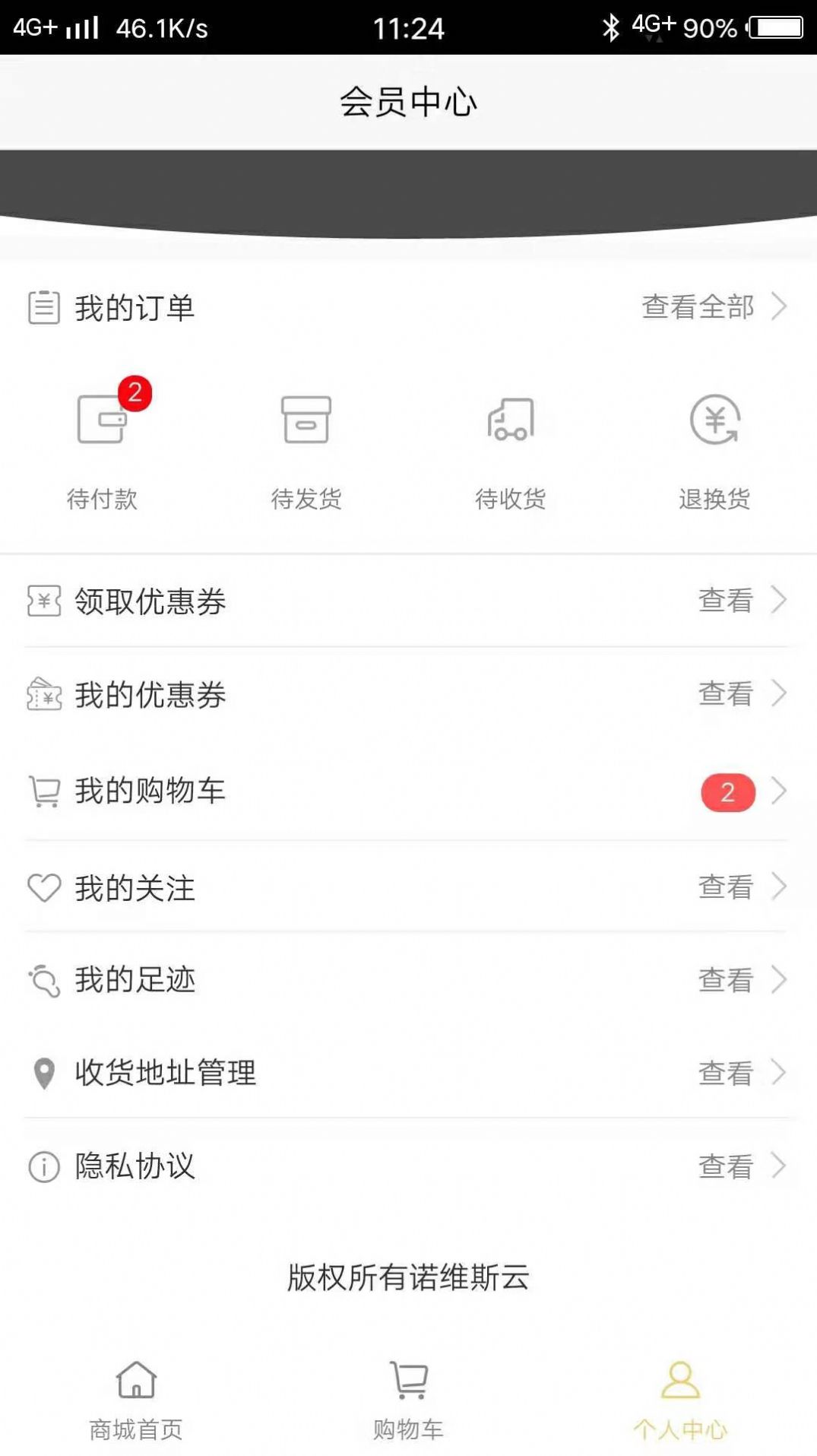Open the 领取优惠券 row
The image size is (817, 1456).
click(x=408, y=601)
